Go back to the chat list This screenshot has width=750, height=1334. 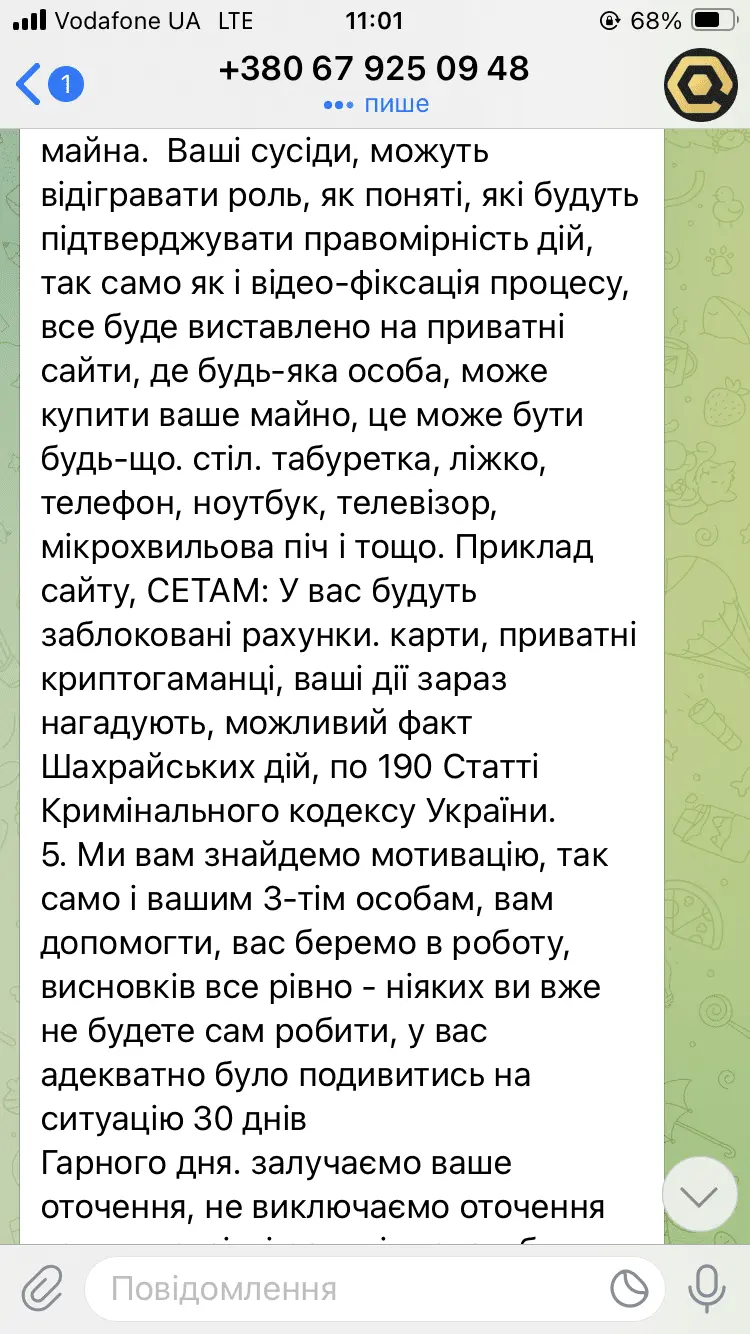pyautogui.click(x=48, y=84)
